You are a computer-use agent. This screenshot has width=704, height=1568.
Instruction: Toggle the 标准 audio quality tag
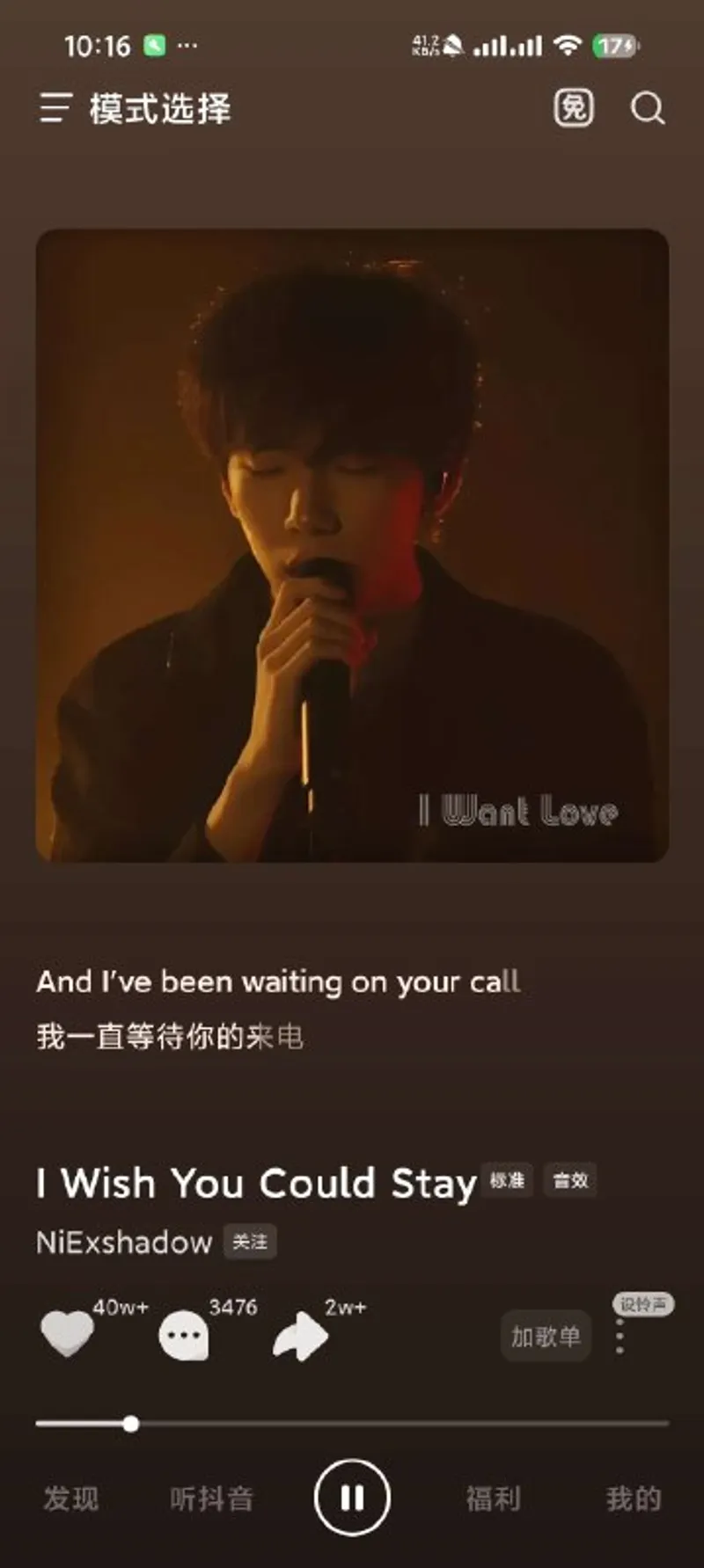tap(508, 1183)
